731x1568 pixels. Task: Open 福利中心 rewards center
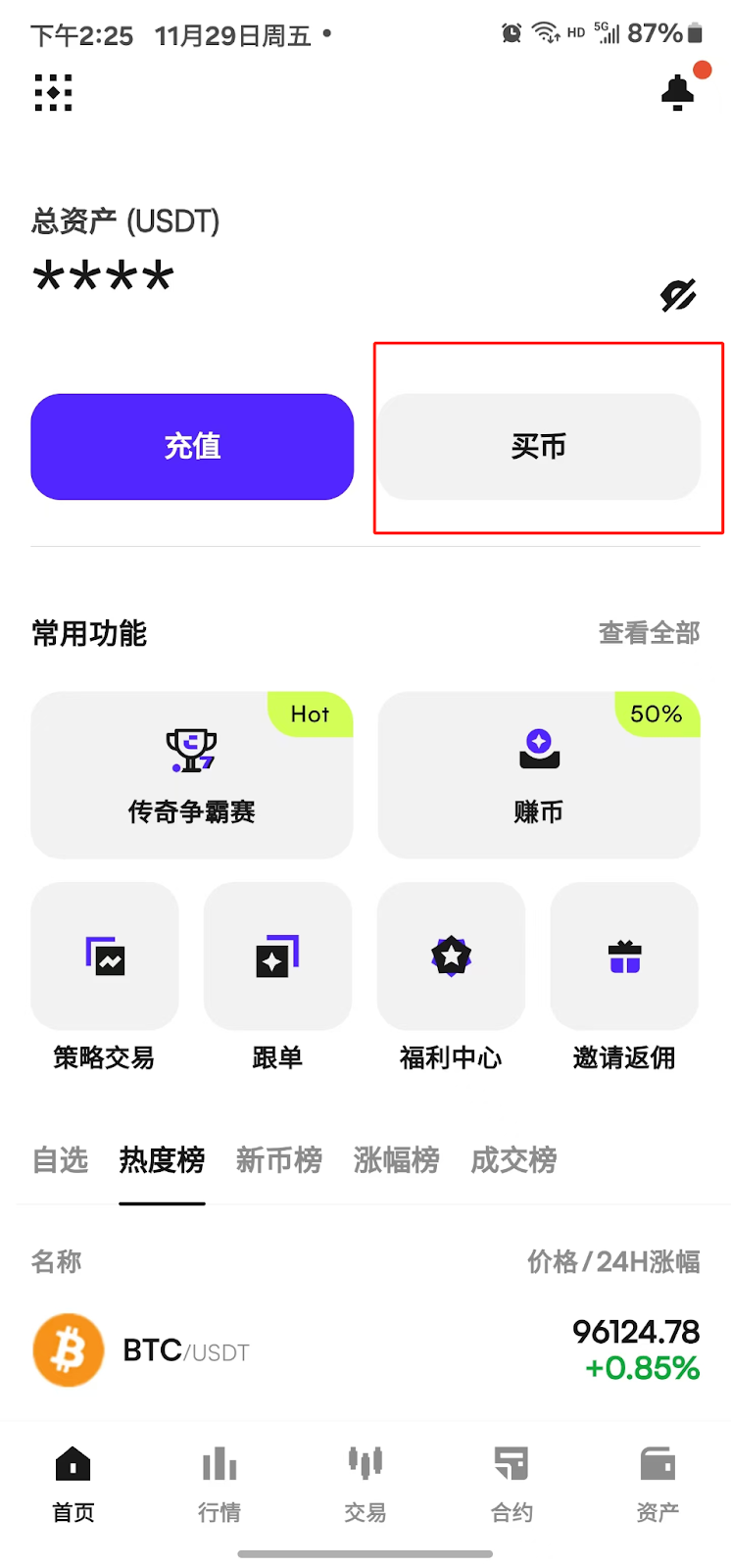[451, 956]
